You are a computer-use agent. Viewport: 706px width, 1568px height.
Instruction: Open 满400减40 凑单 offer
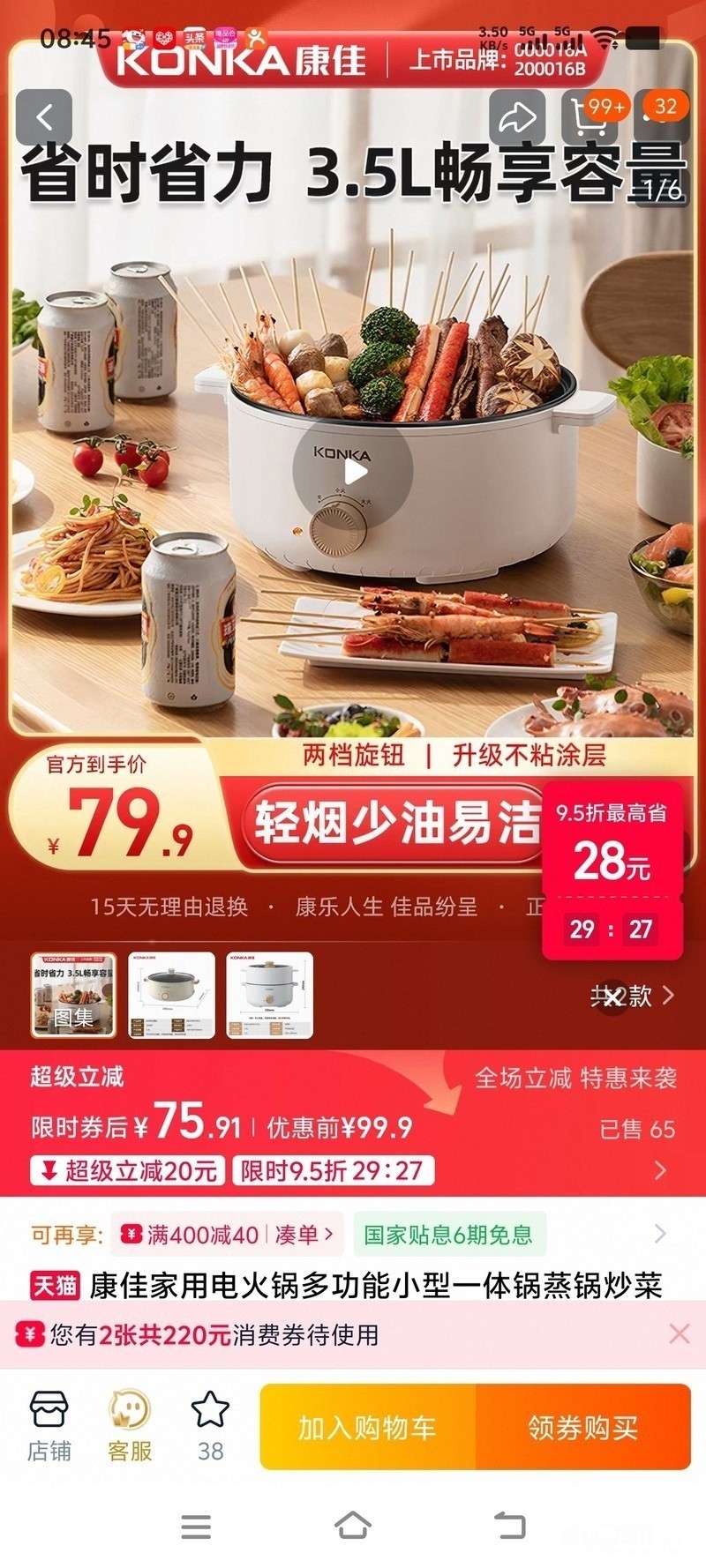[x=228, y=1235]
